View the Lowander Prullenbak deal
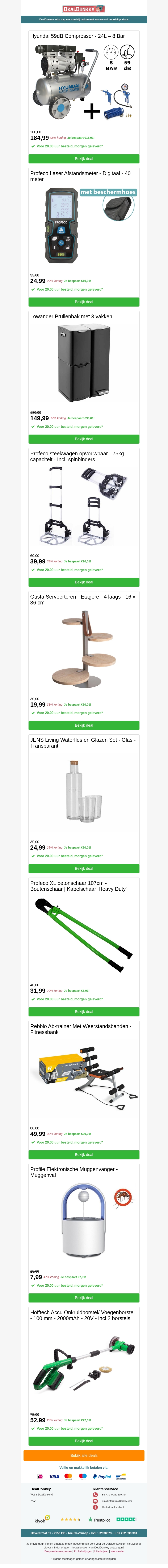The height and width of the screenshot is (1568, 168). coord(84,439)
